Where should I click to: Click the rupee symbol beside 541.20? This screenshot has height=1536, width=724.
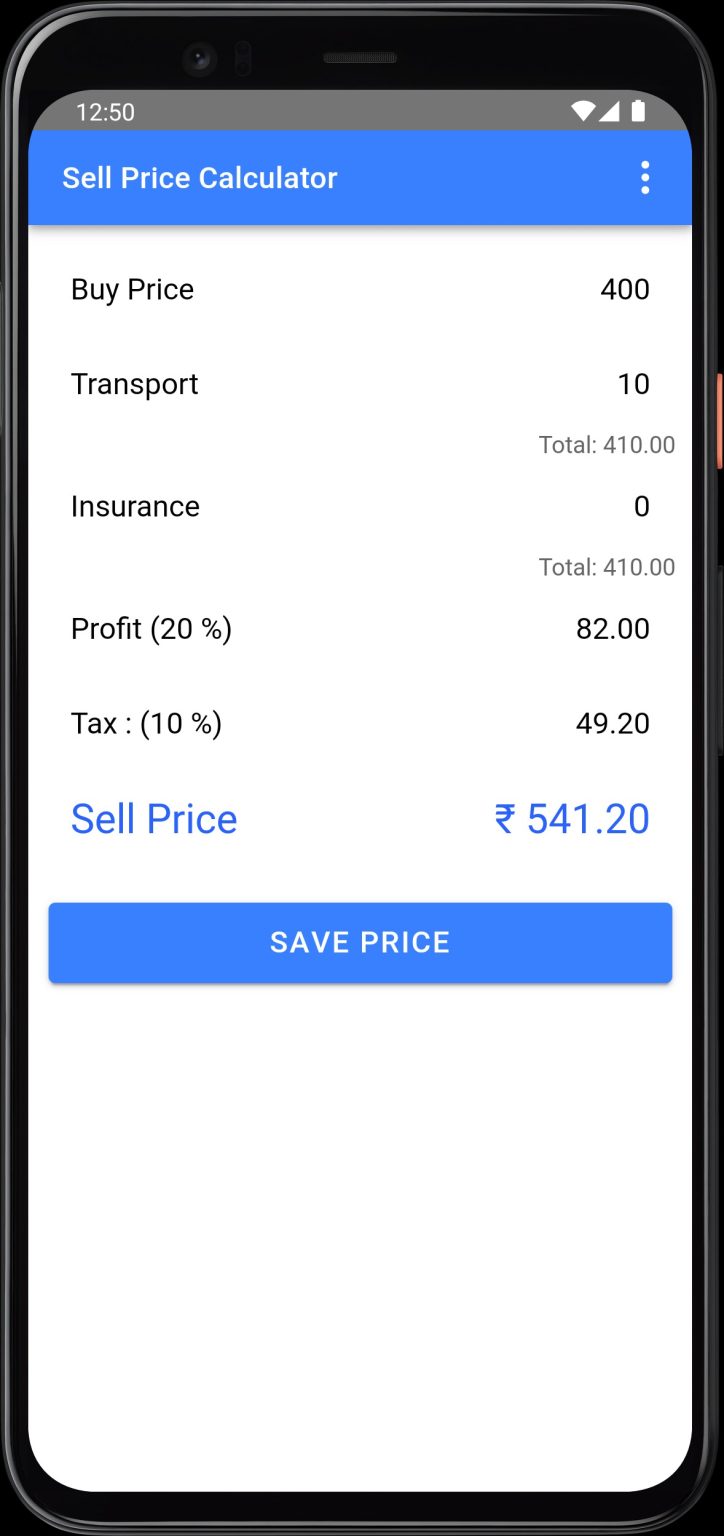[506, 818]
